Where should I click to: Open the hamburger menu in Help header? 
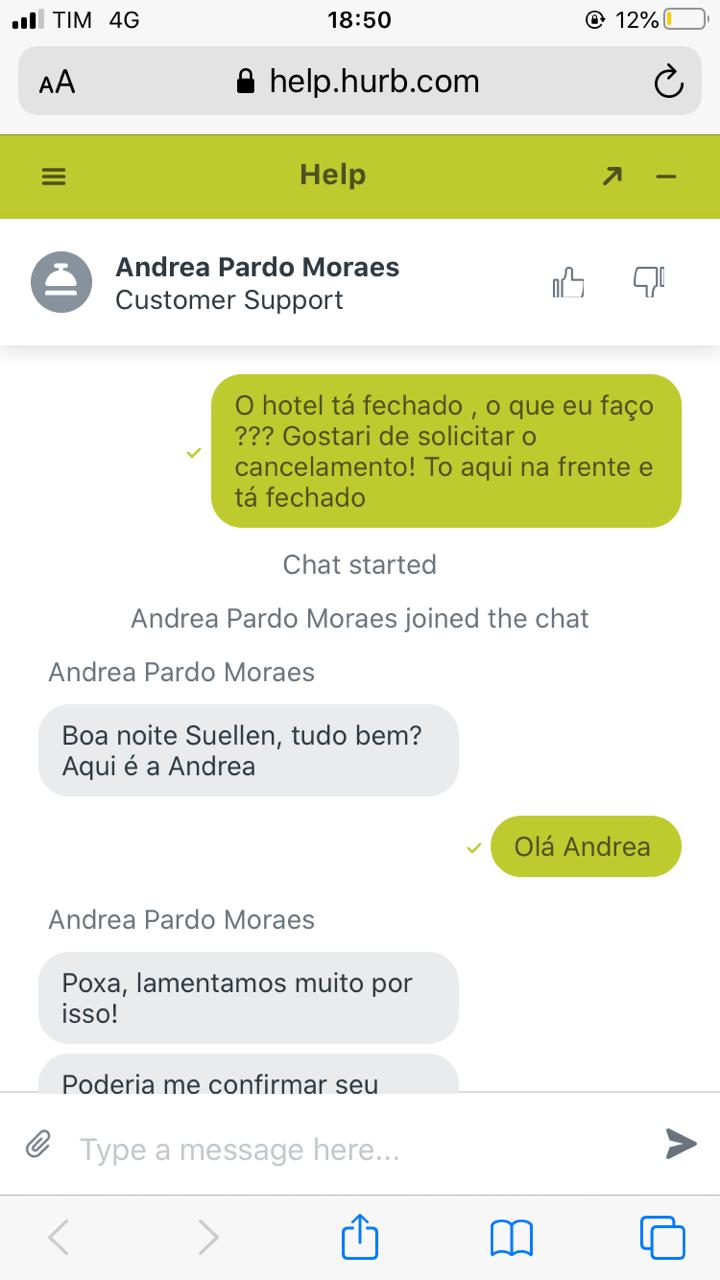click(x=53, y=177)
